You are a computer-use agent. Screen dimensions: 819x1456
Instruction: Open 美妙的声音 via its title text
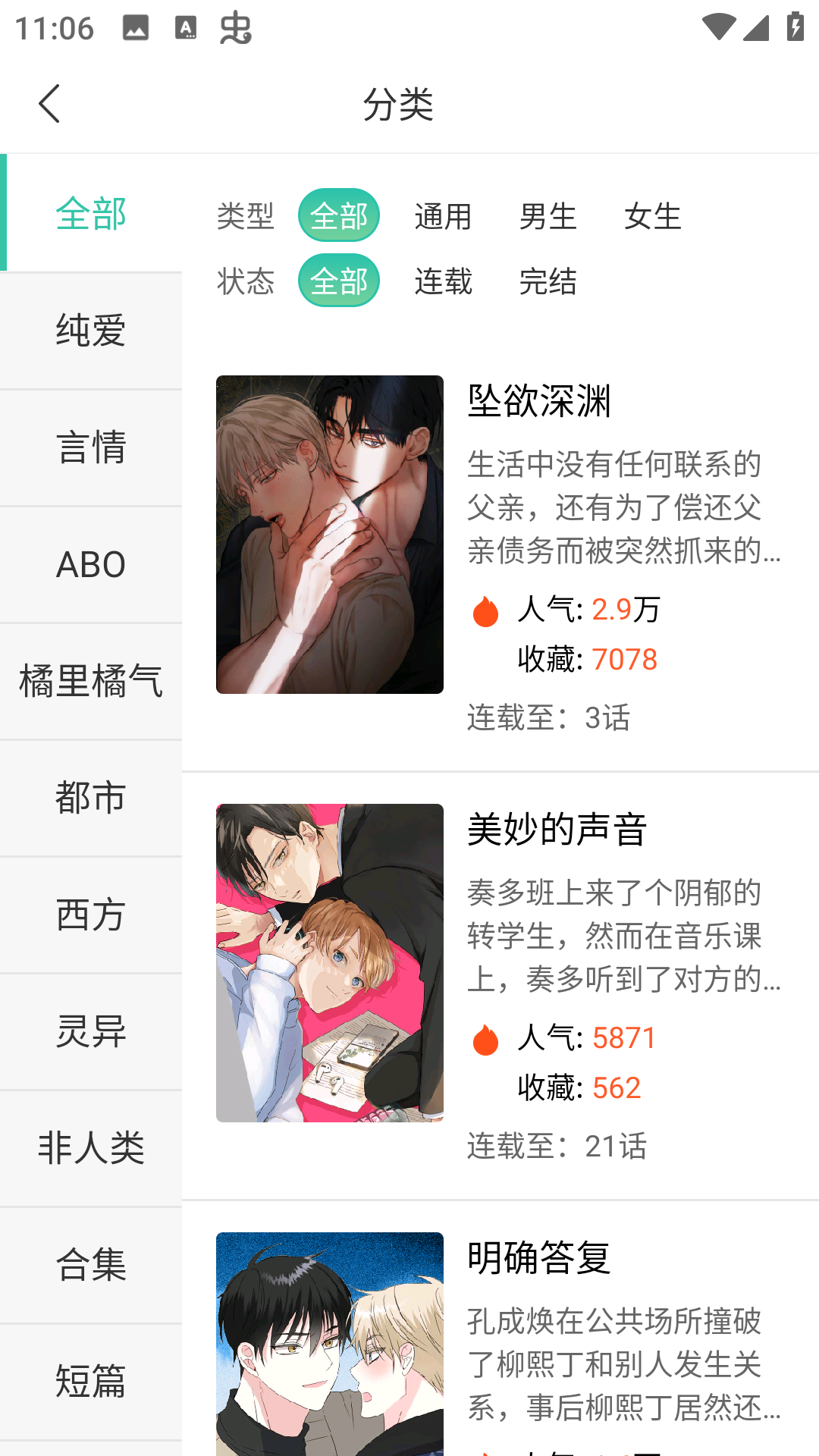click(x=558, y=831)
